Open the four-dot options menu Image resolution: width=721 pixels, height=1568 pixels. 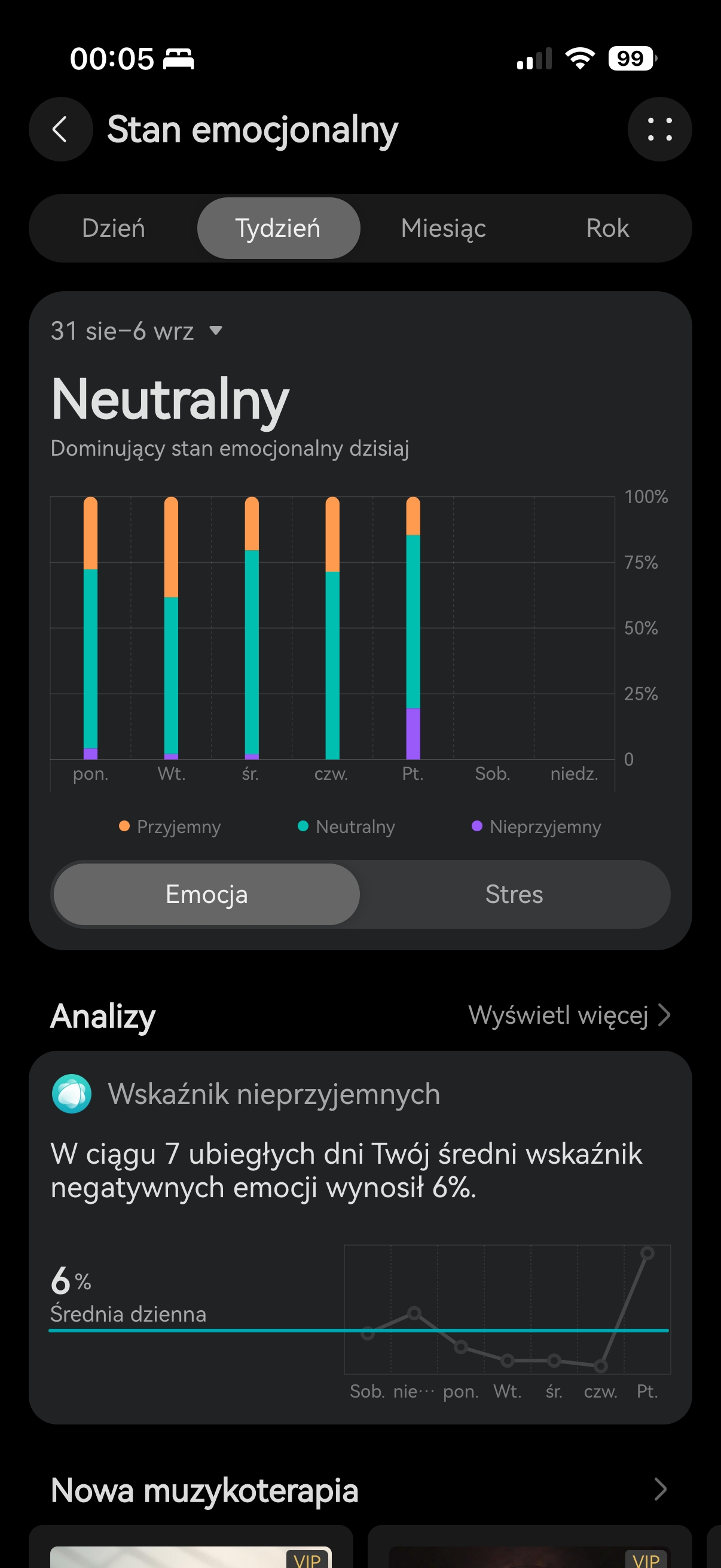click(x=659, y=129)
